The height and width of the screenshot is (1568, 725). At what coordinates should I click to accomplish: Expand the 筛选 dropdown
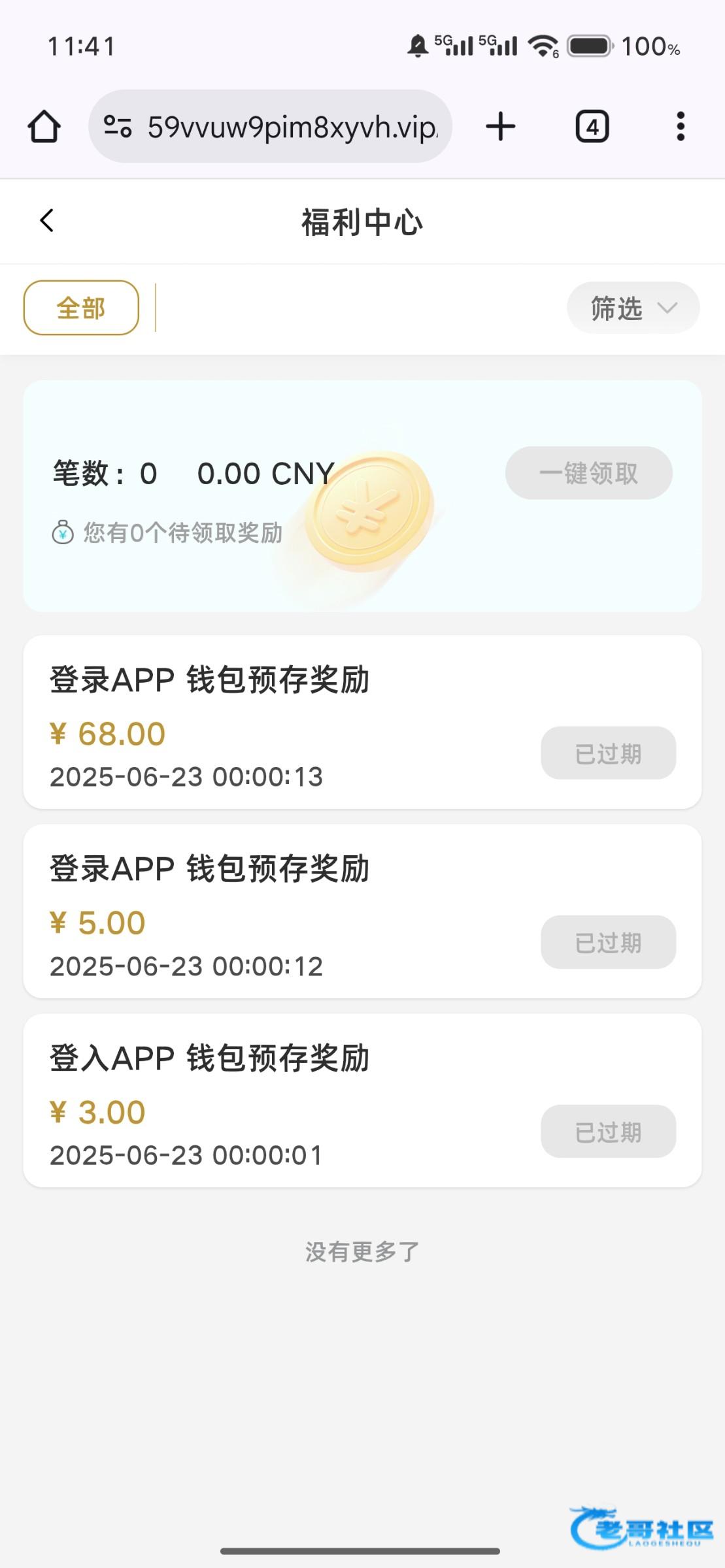[633, 308]
